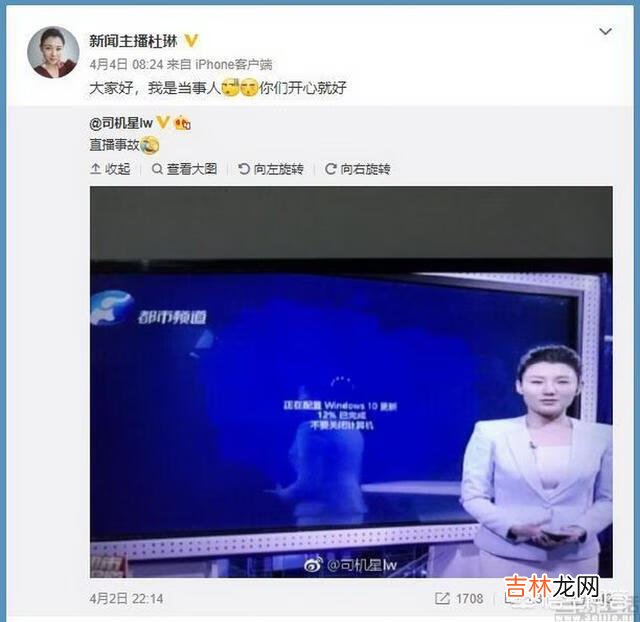This screenshot has height=622, width=640.
Task: Open the 新闻主播杜琳 username link
Action: (x=130, y=40)
